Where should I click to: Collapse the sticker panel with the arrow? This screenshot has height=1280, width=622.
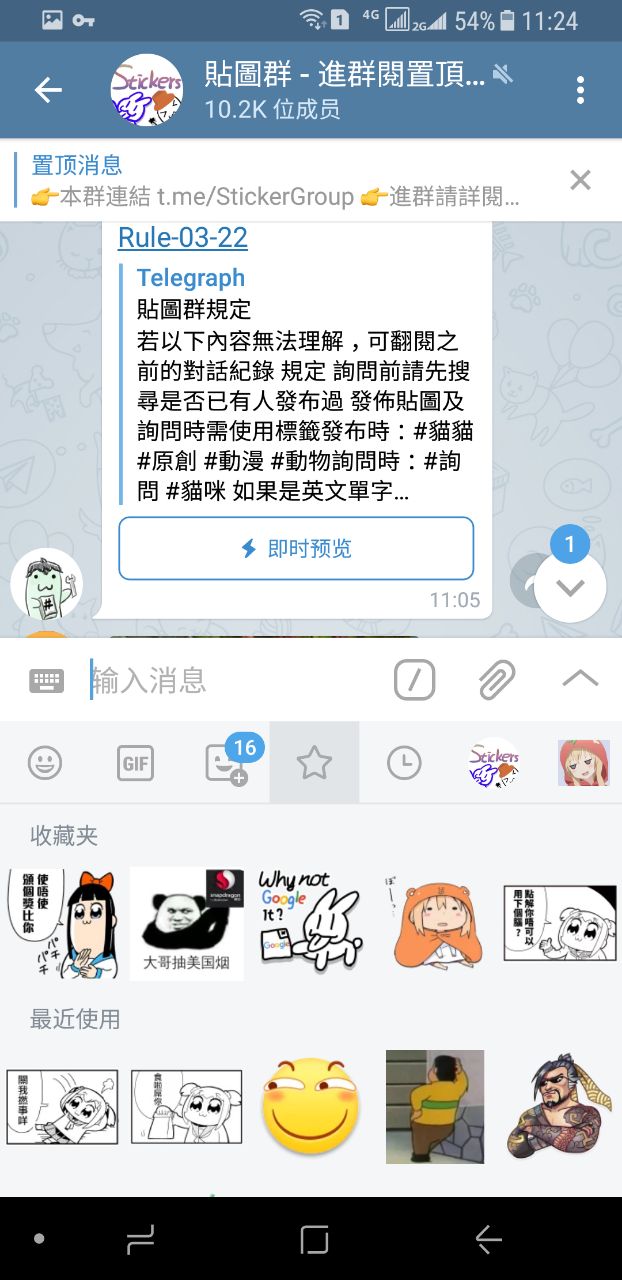(580, 679)
